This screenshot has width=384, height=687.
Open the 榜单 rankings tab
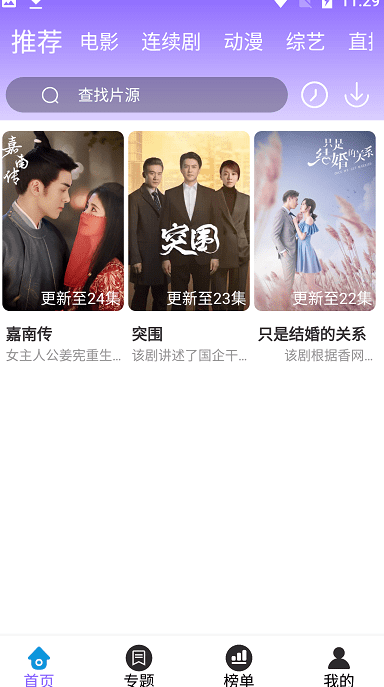click(239, 666)
